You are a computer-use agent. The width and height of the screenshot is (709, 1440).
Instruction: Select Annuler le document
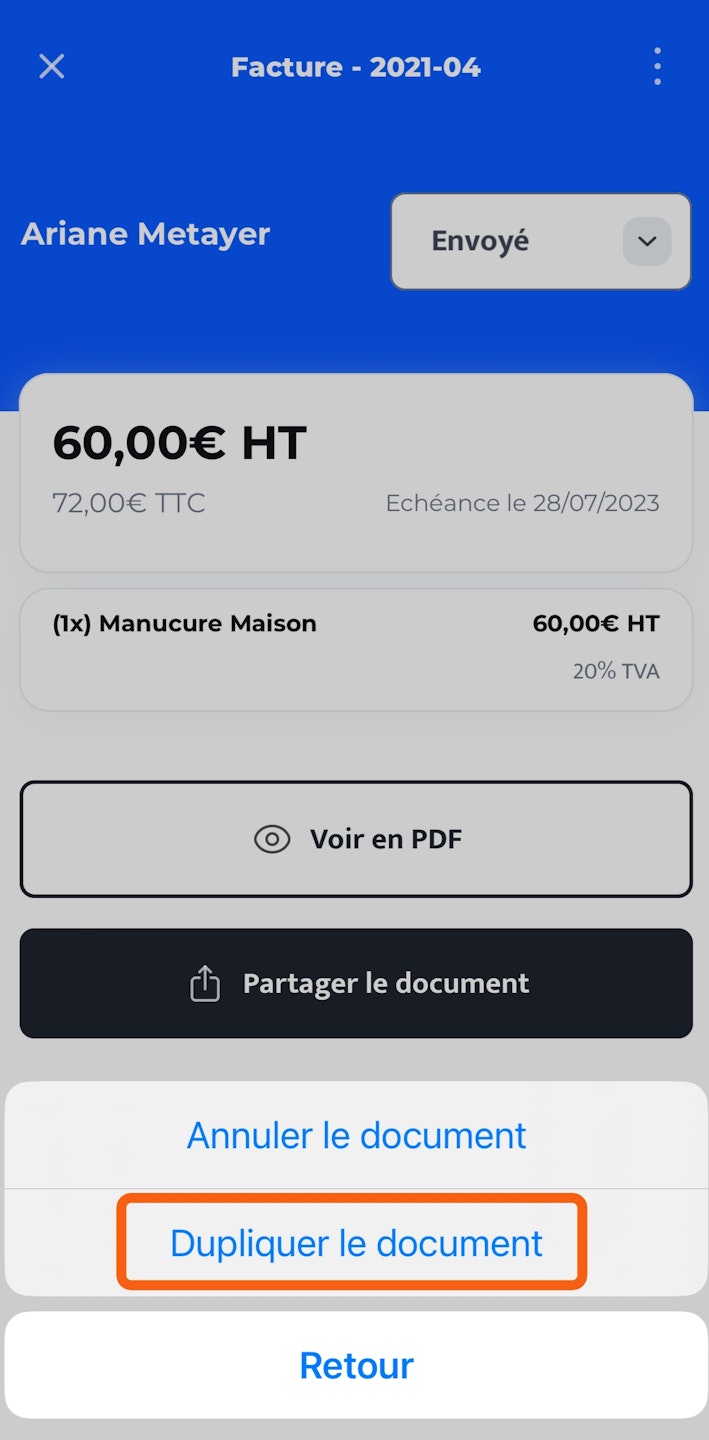356,1136
